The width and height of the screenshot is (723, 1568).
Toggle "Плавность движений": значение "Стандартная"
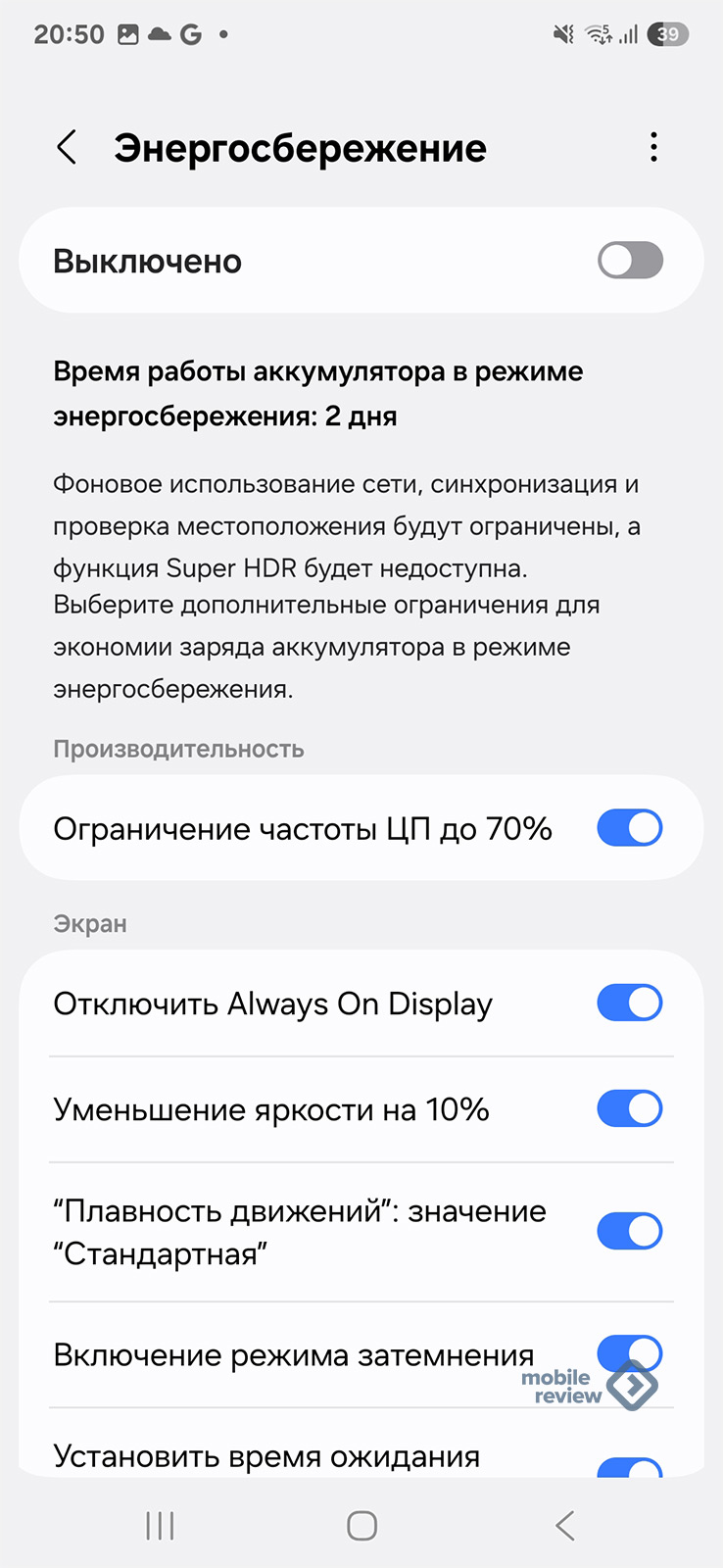[630, 1231]
